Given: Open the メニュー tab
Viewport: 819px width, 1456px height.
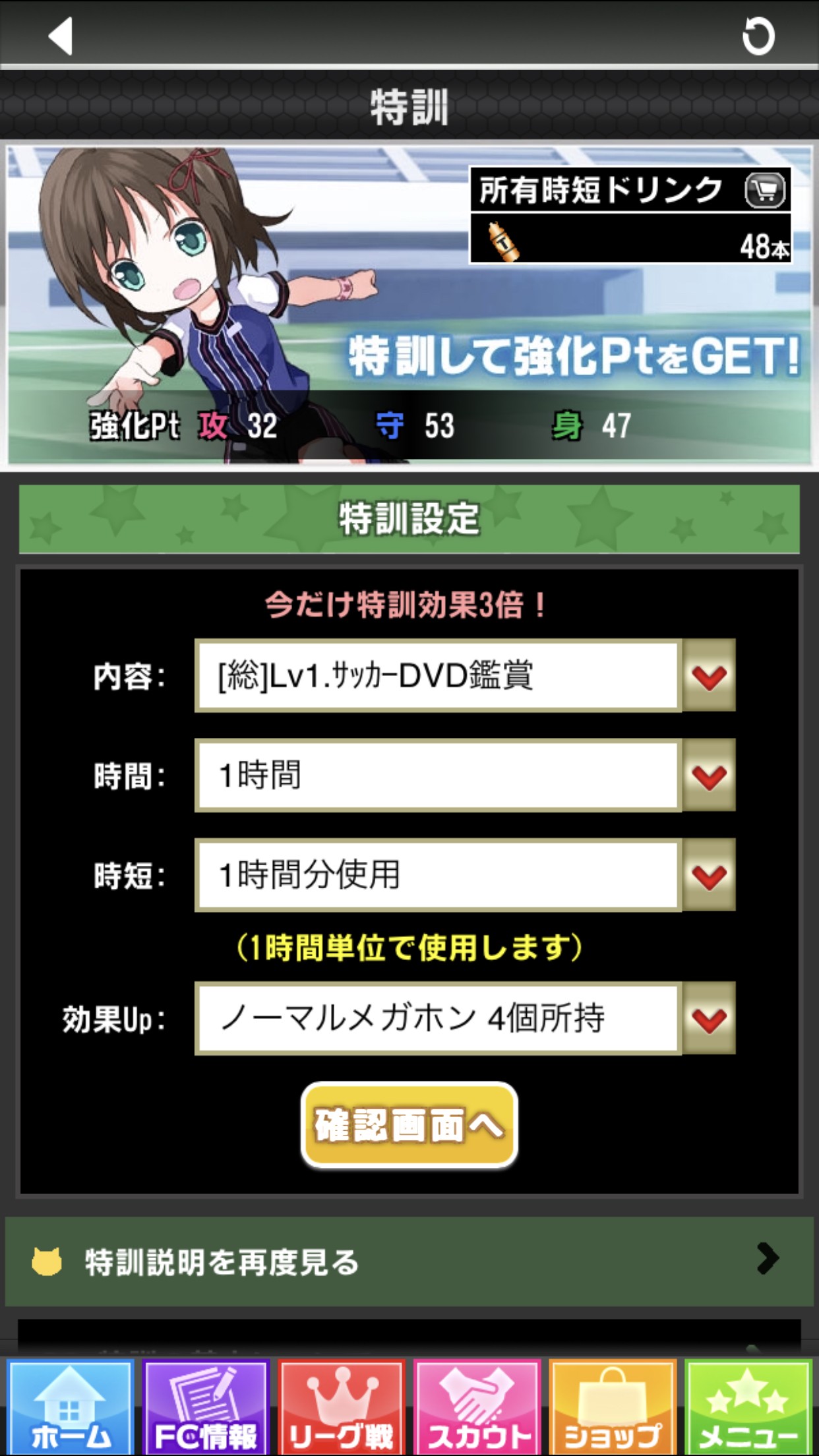Looking at the screenshot, I should tap(748, 1407).
